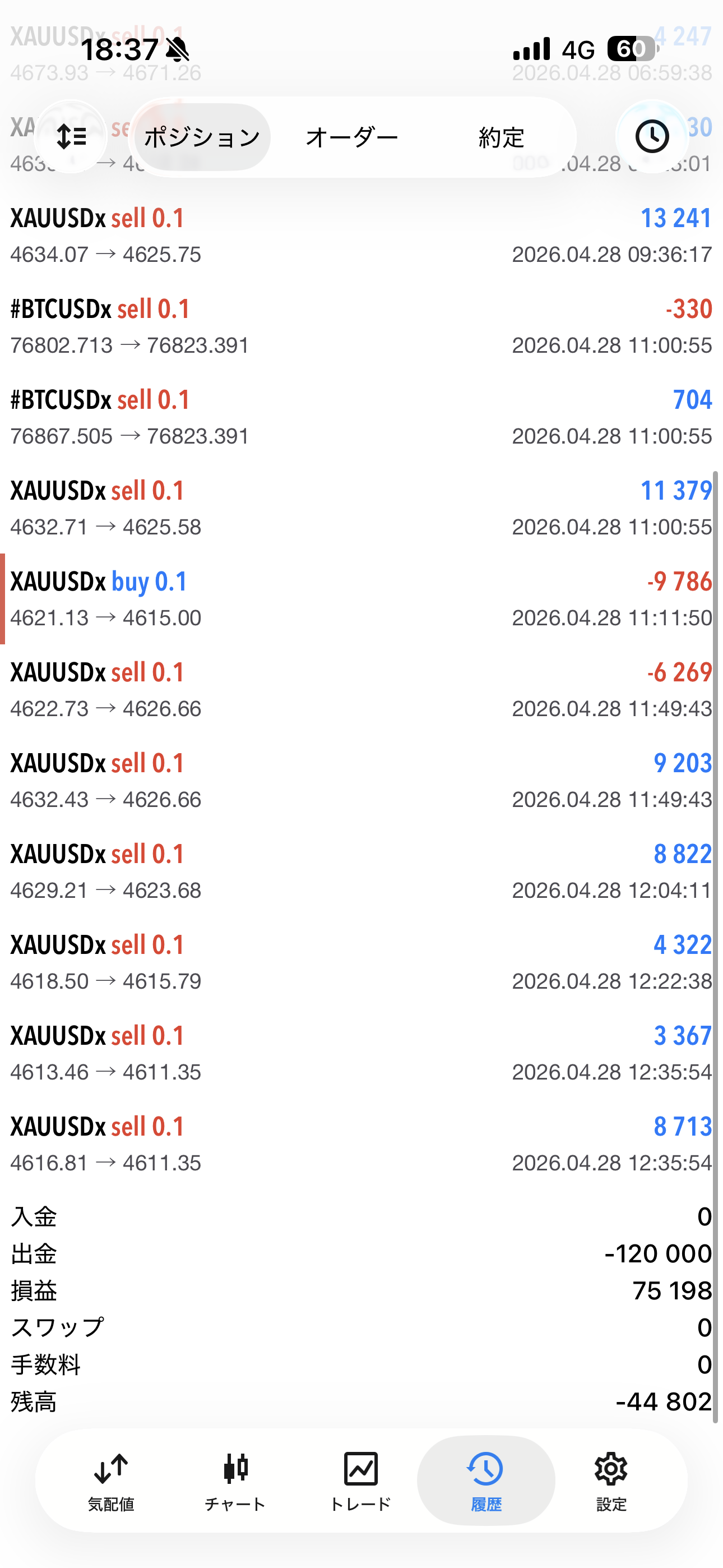Expand the XAUUSDx sell trade closed at 12:22:38

coord(361,962)
